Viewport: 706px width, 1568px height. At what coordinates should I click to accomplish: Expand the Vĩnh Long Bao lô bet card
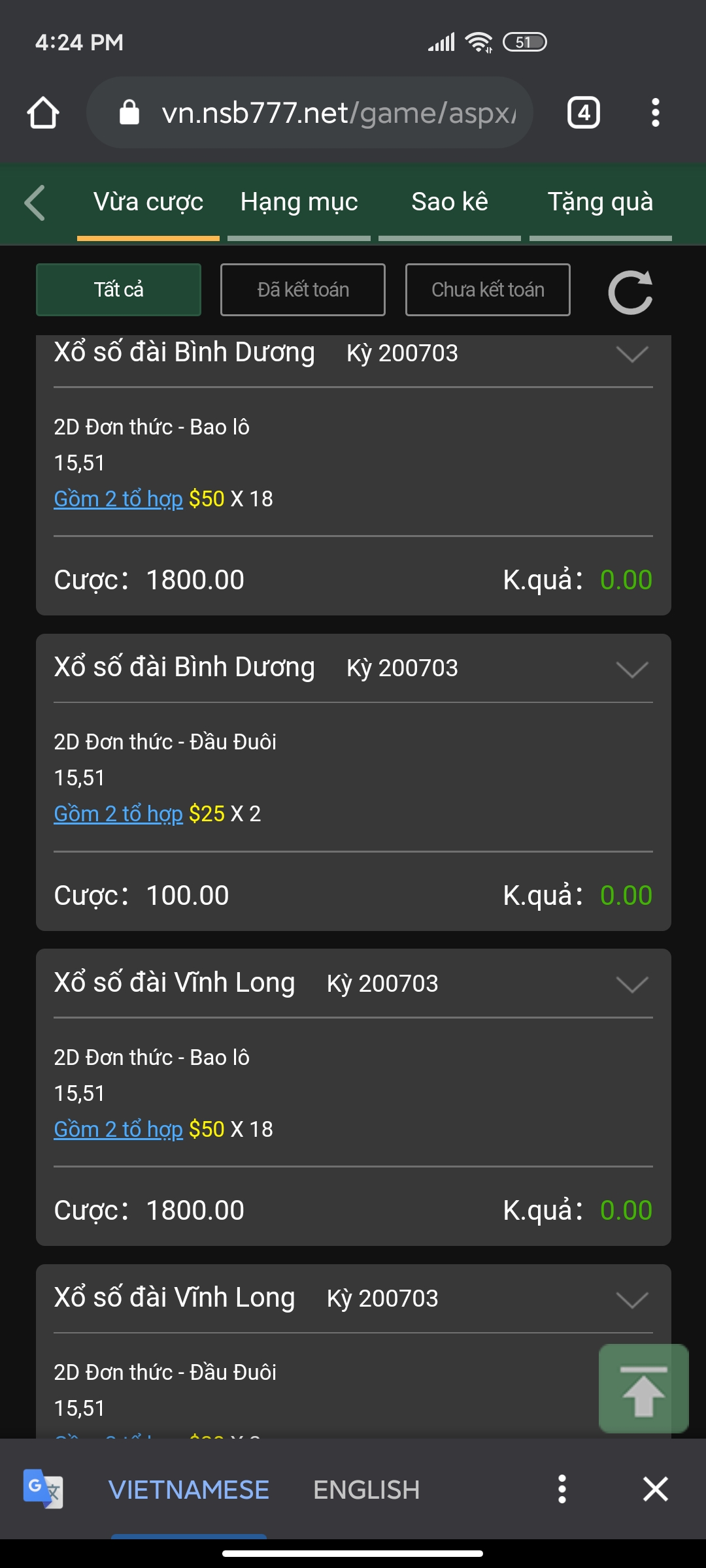click(x=632, y=984)
